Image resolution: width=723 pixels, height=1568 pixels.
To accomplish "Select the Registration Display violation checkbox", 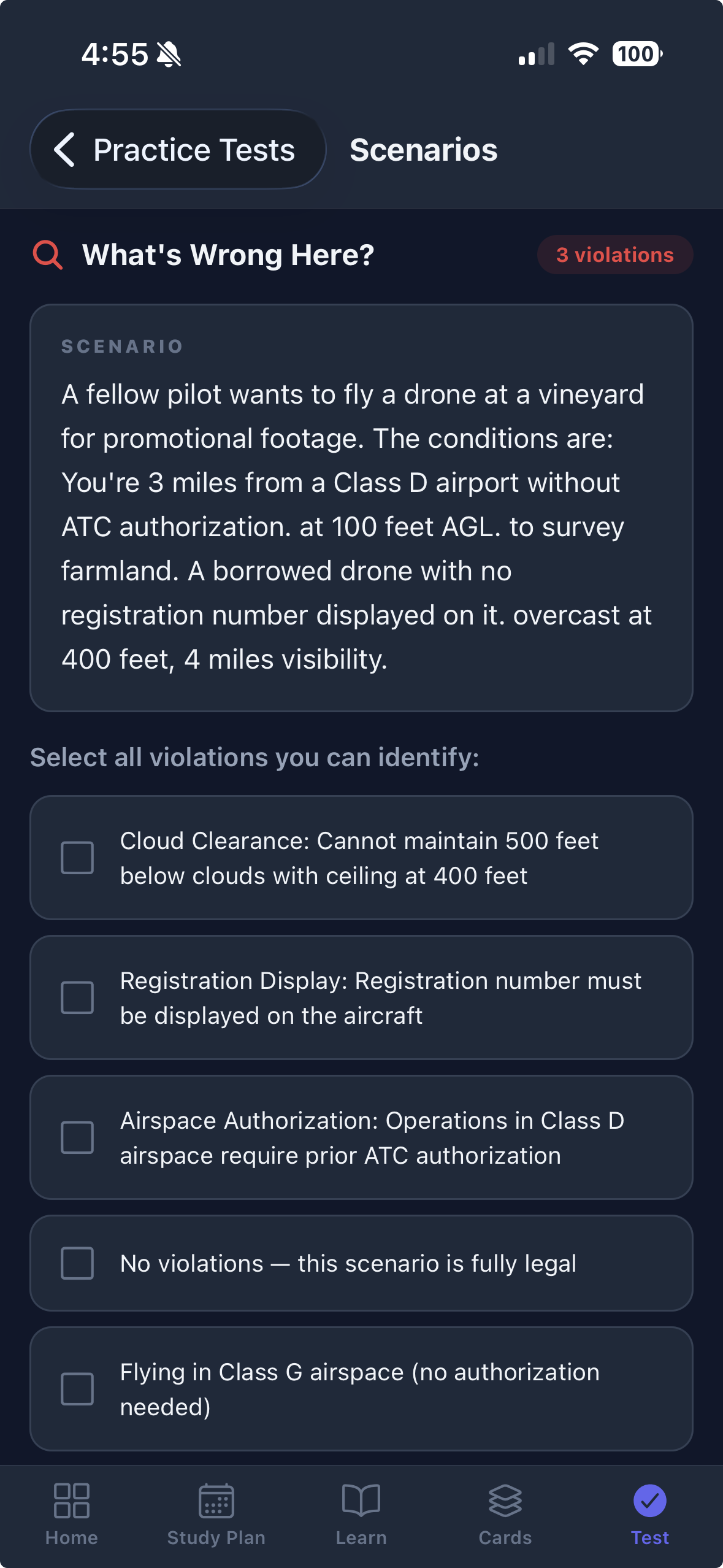I will tap(77, 997).
